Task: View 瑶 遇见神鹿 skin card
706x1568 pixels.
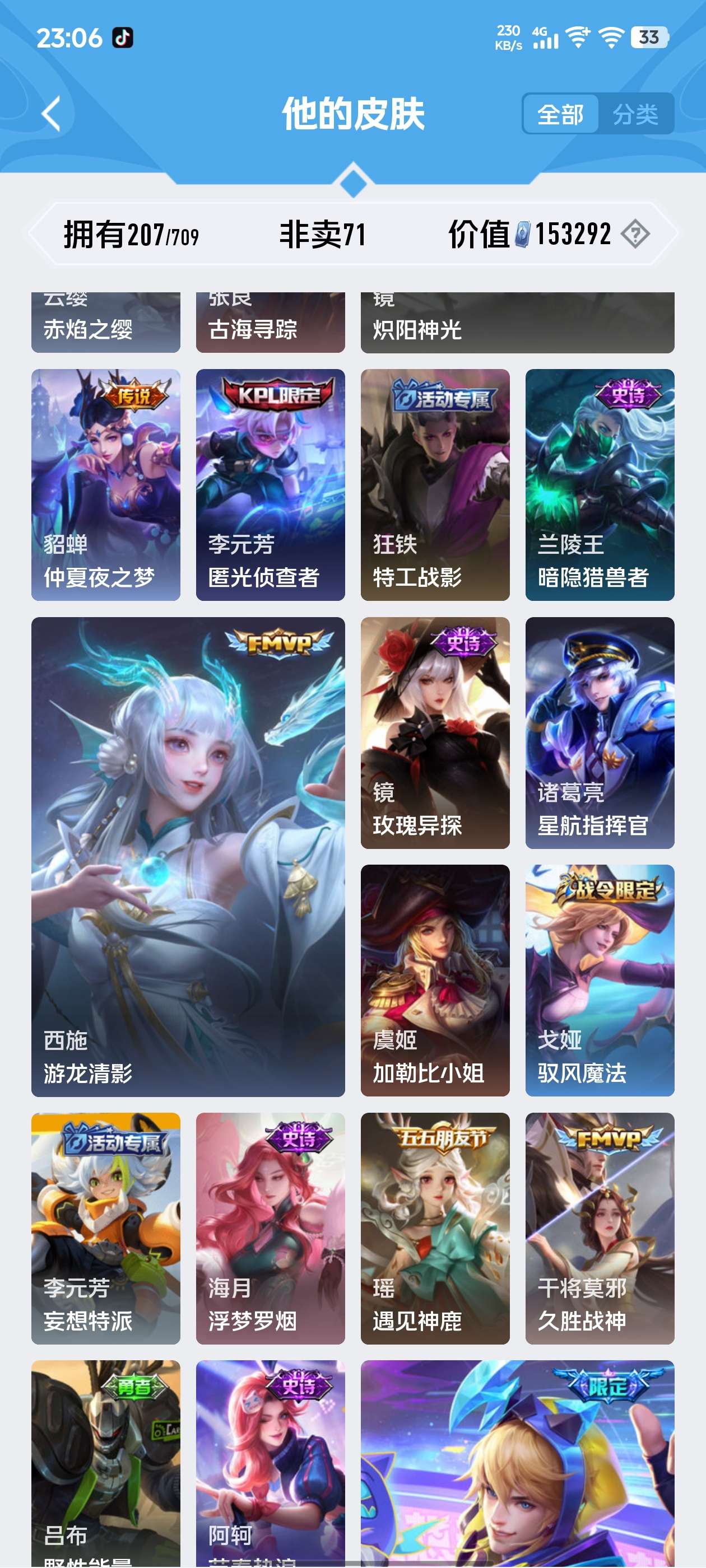Action: 435,1228
